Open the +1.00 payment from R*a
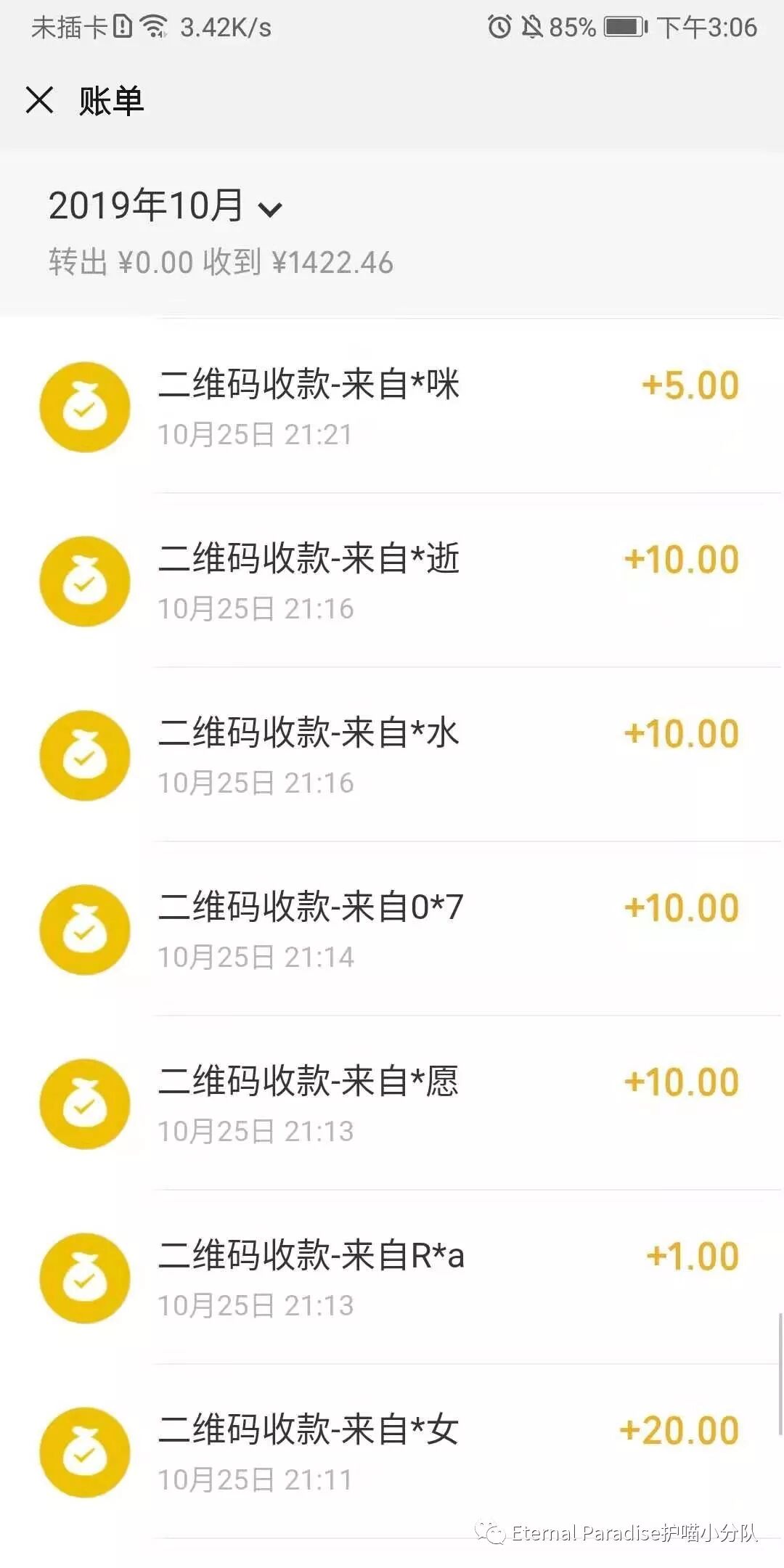 (392, 1278)
